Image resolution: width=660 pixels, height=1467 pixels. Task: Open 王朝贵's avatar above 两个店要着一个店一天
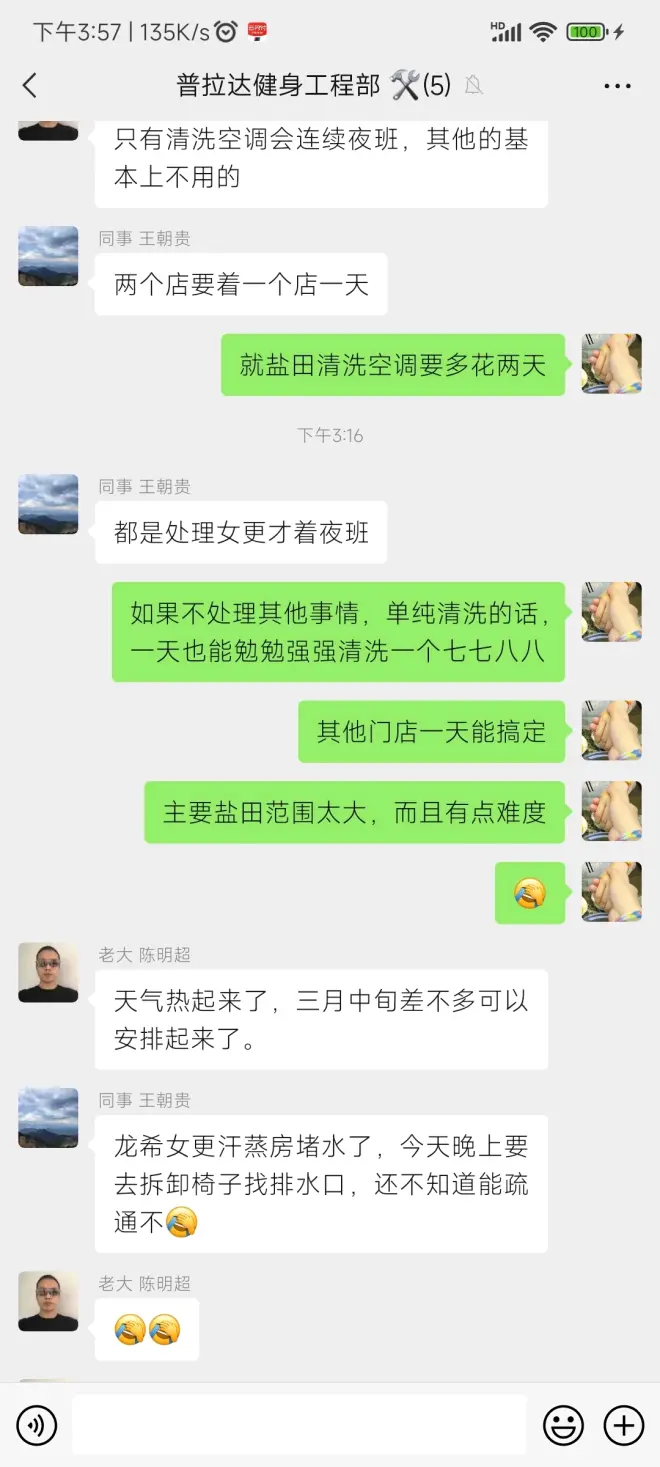[48, 256]
